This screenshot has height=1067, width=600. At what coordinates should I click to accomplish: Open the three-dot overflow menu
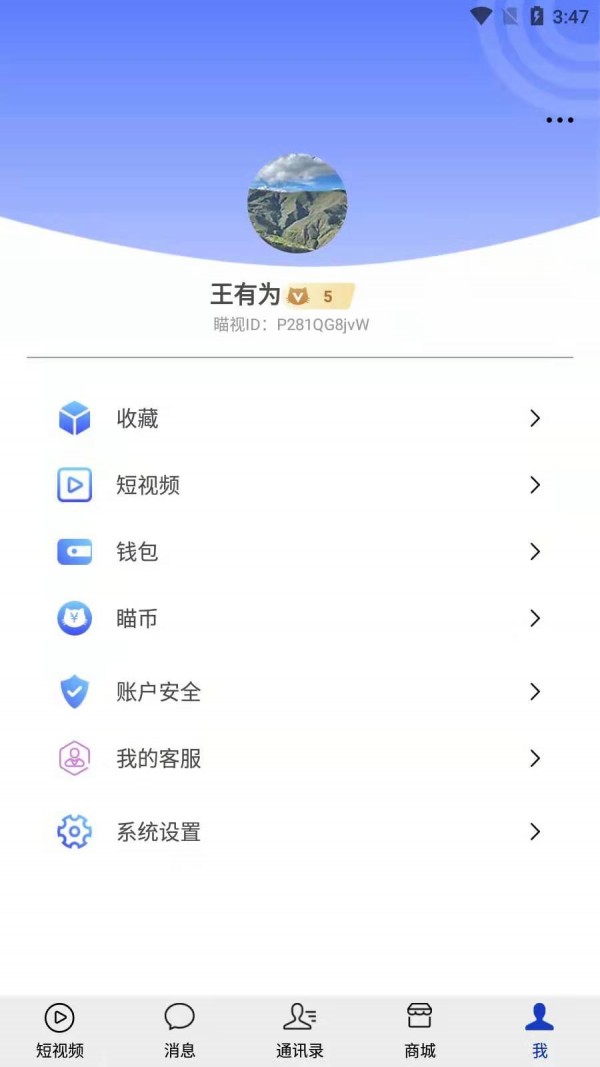point(559,121)
